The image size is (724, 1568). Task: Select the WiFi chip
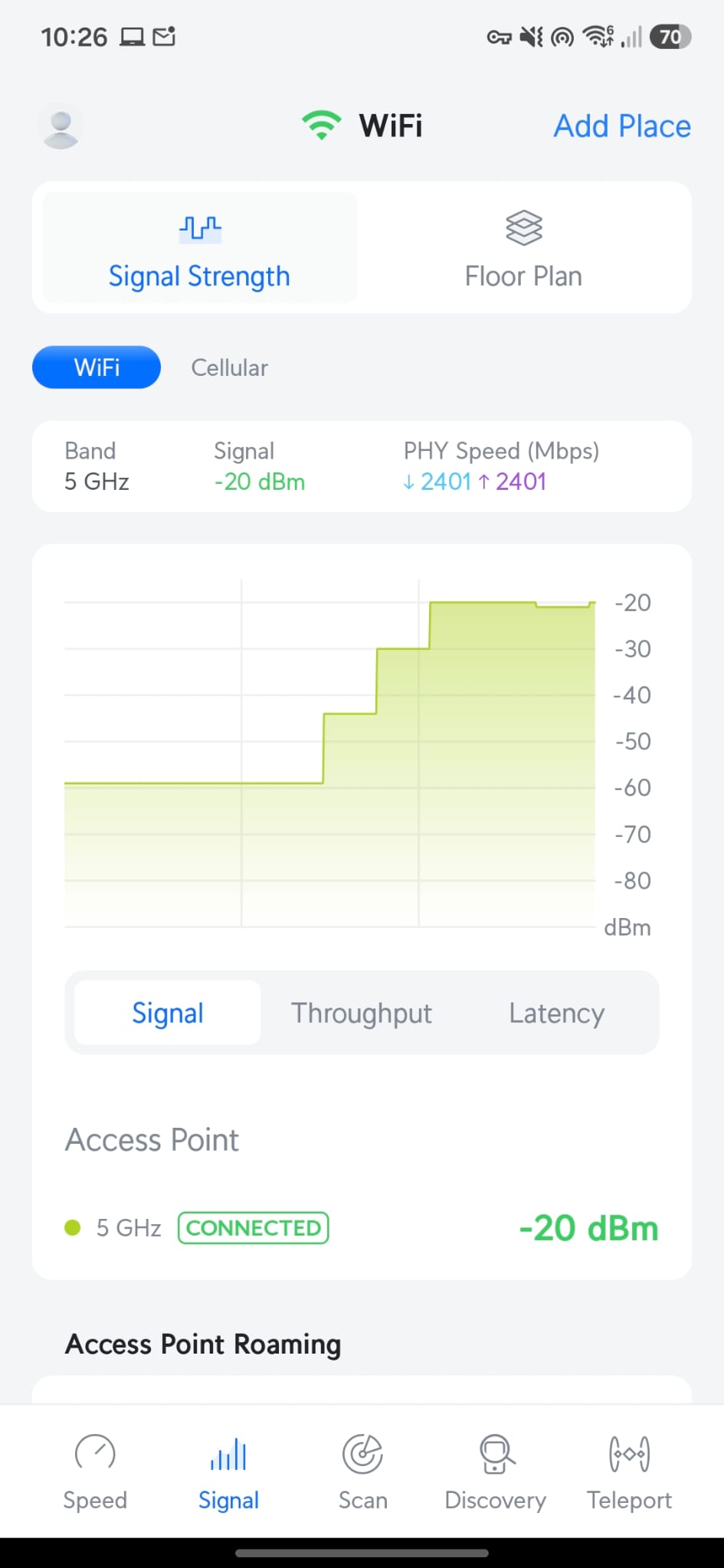[97, 367]
